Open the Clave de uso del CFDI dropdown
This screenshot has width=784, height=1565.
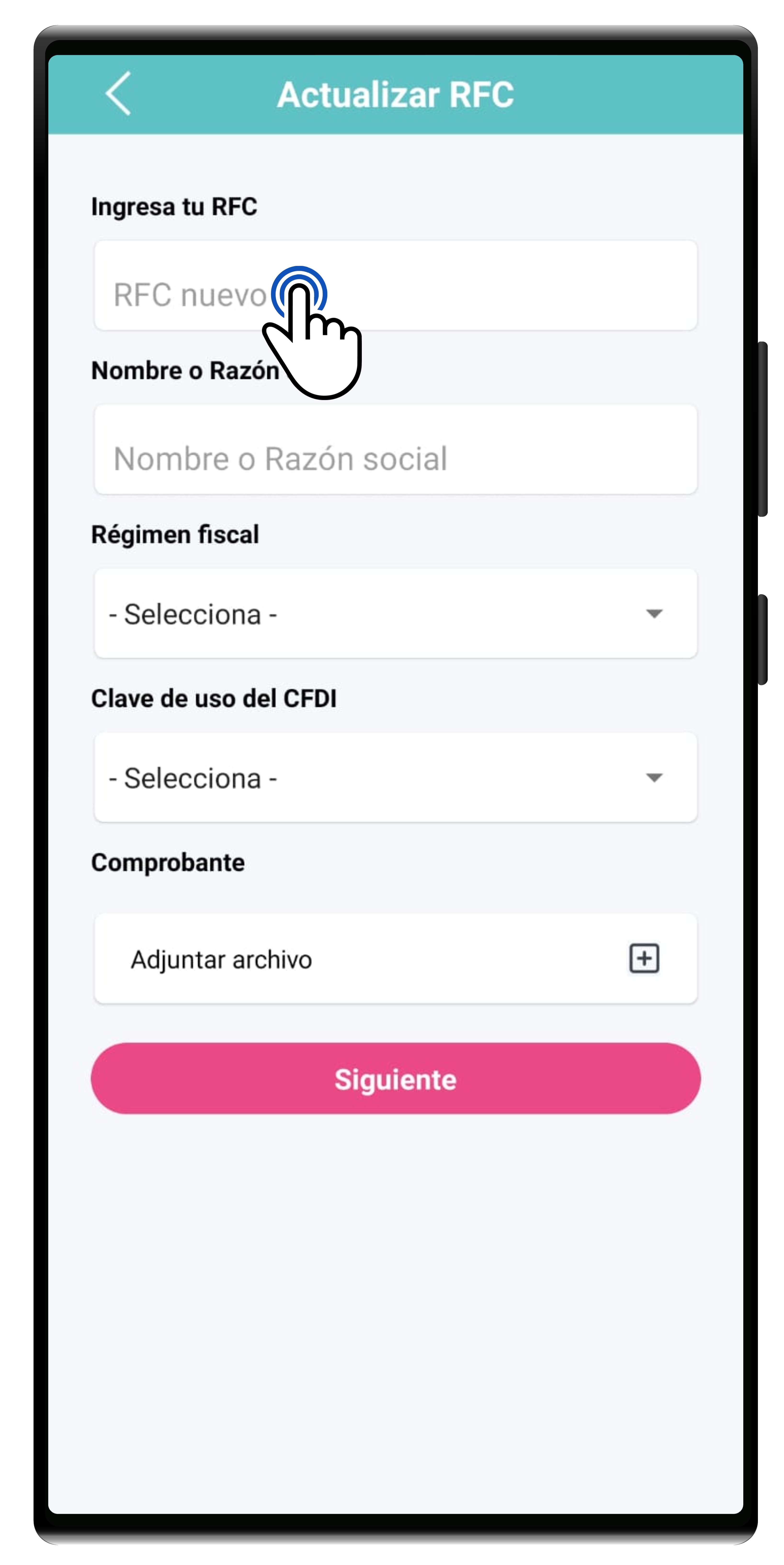tap(395, 778)
